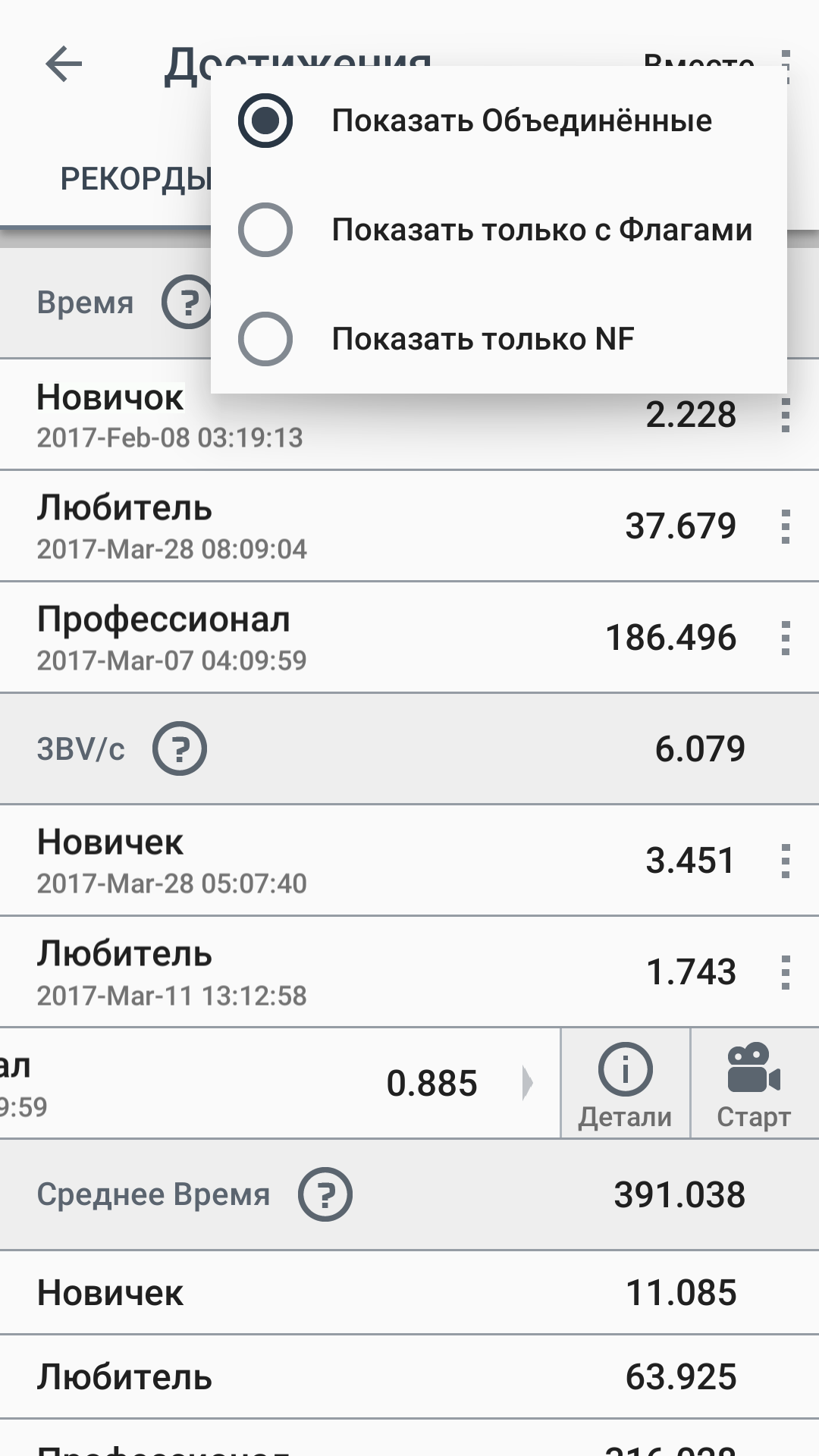Viewport: 819px width, 1456px height.
Task: Open options for Любитель 1.743 record
Action: click(x=785, y=972)
